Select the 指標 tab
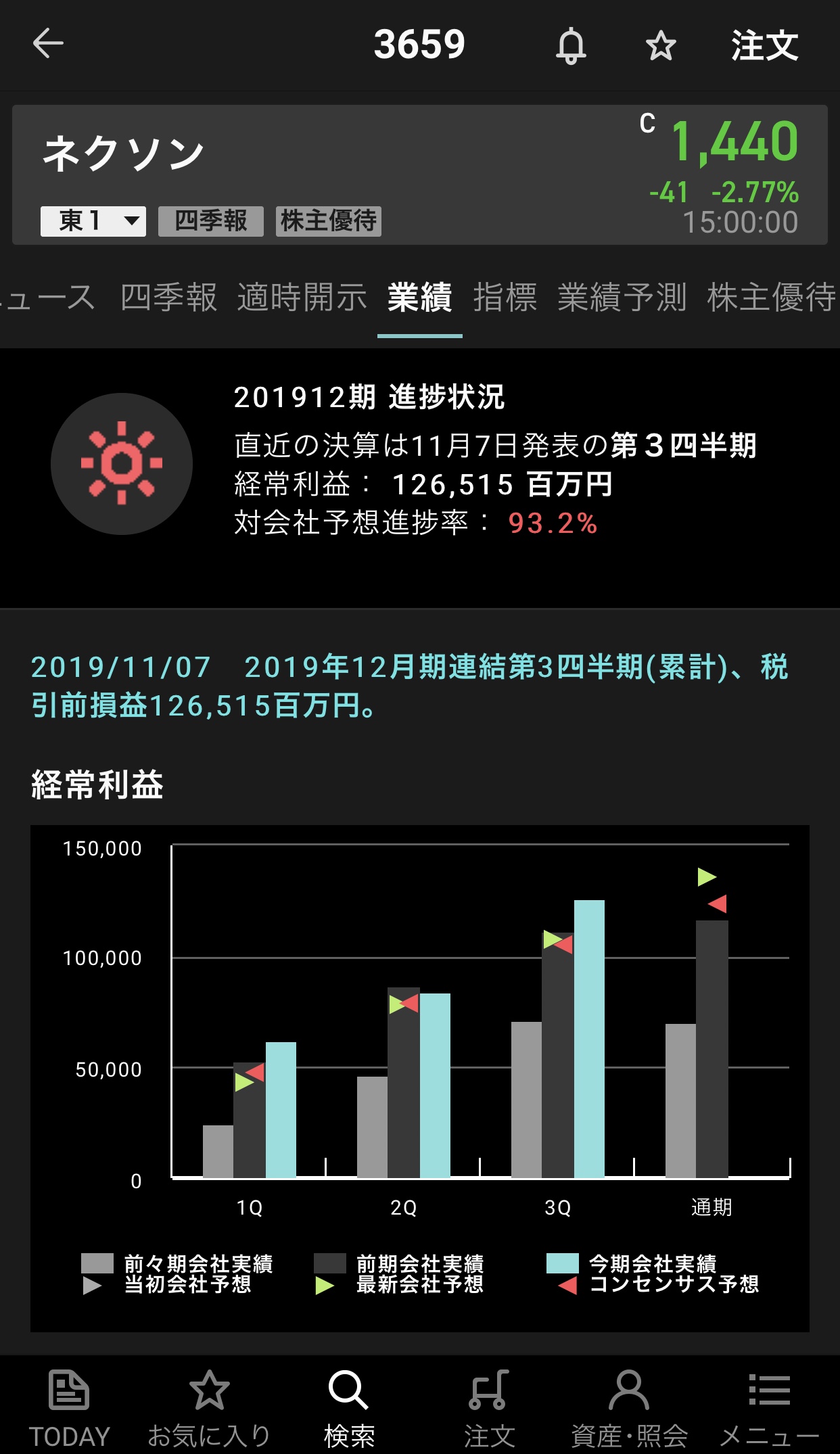840x1454 pixels. coord(505,298)
